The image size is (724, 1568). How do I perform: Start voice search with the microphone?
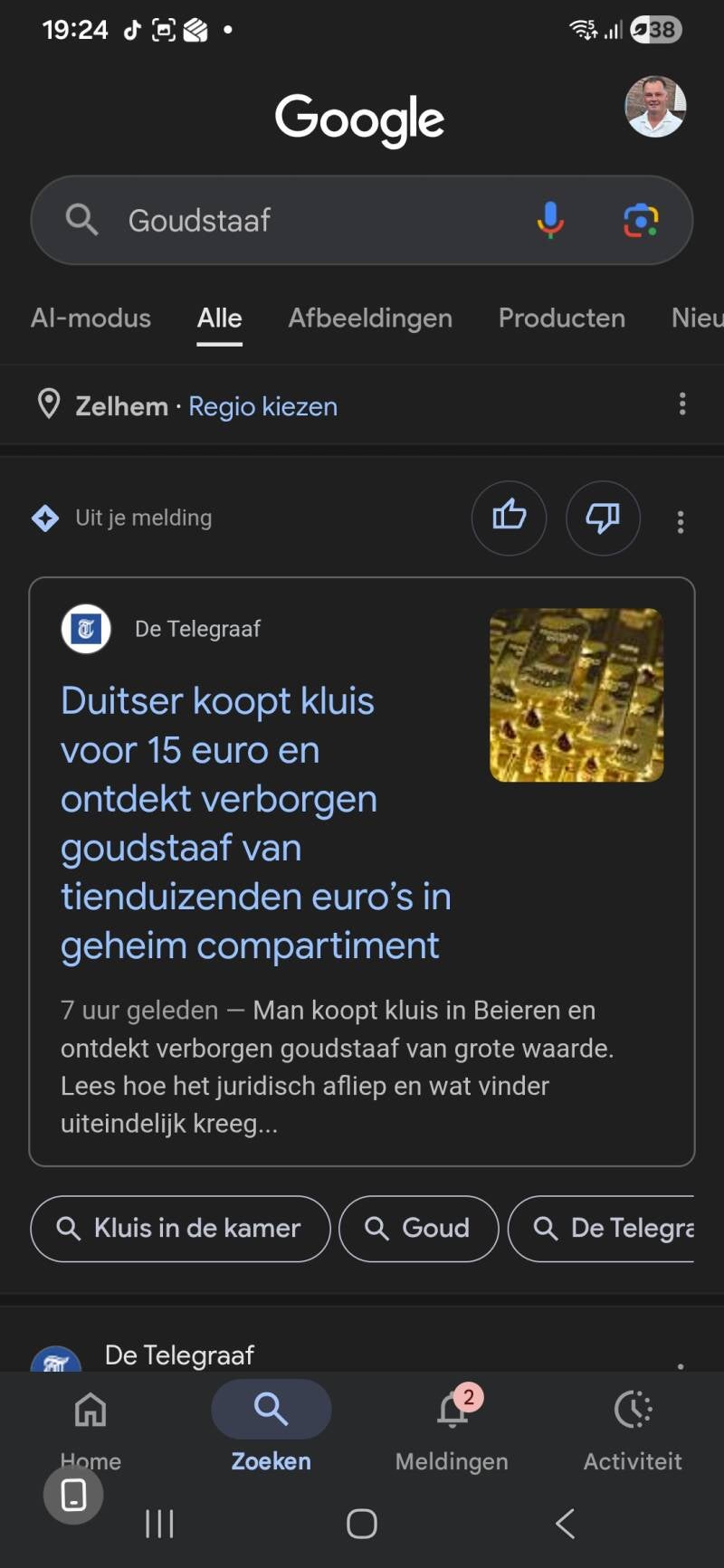tap(550, 220)
